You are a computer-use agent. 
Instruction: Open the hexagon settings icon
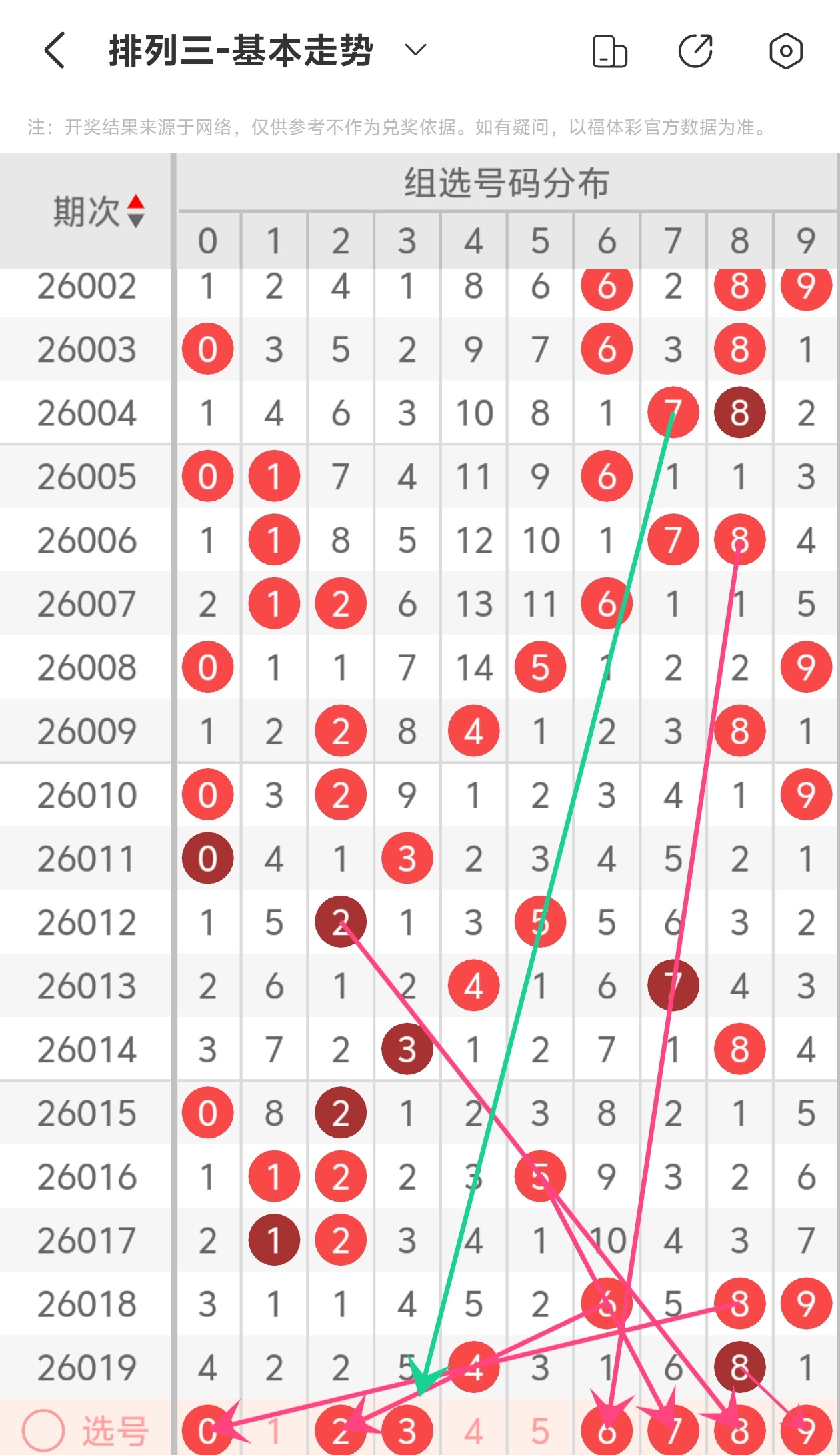tap(786, 51)
